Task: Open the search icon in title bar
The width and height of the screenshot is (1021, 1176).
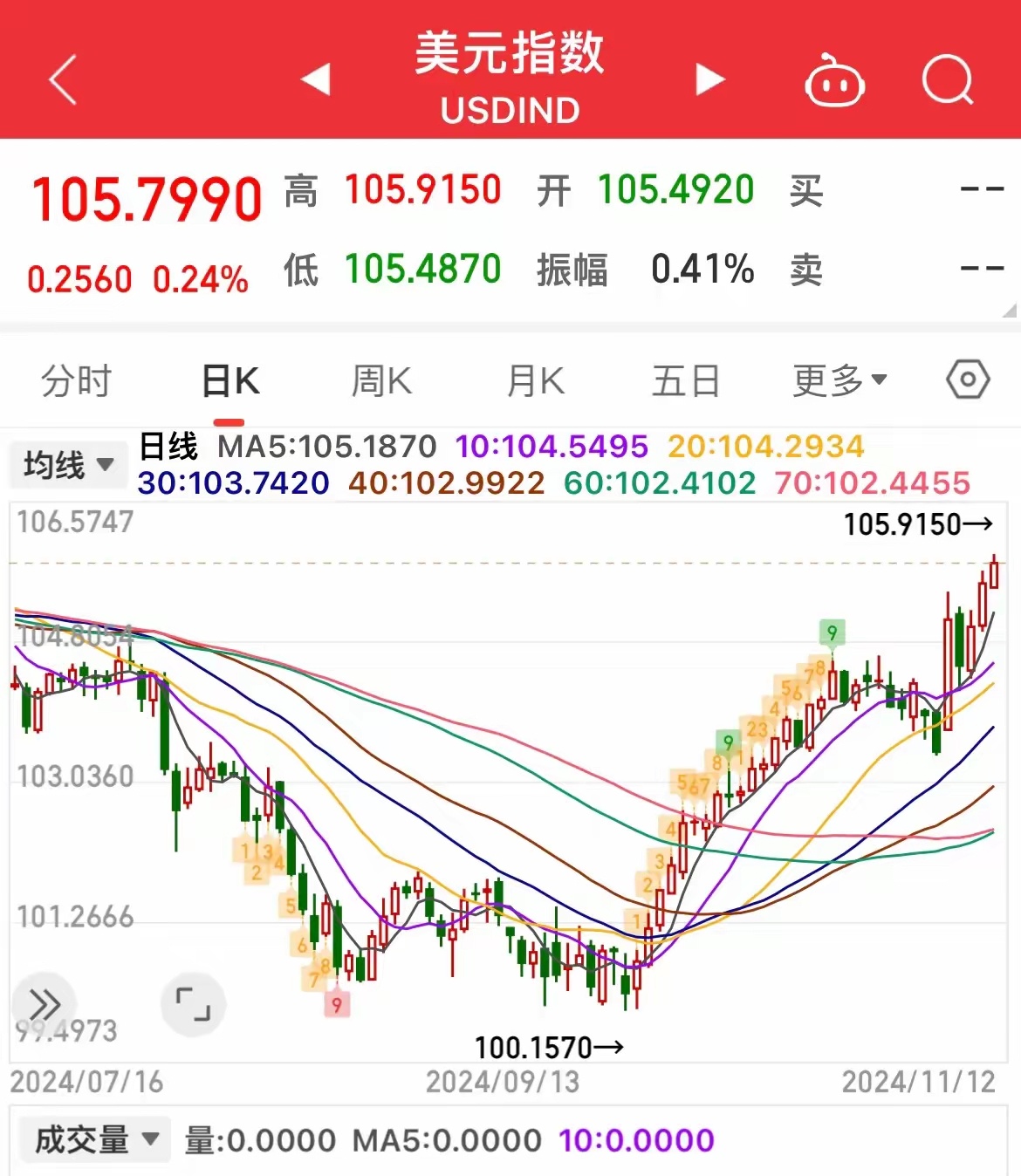Action: tap(949, 81)
